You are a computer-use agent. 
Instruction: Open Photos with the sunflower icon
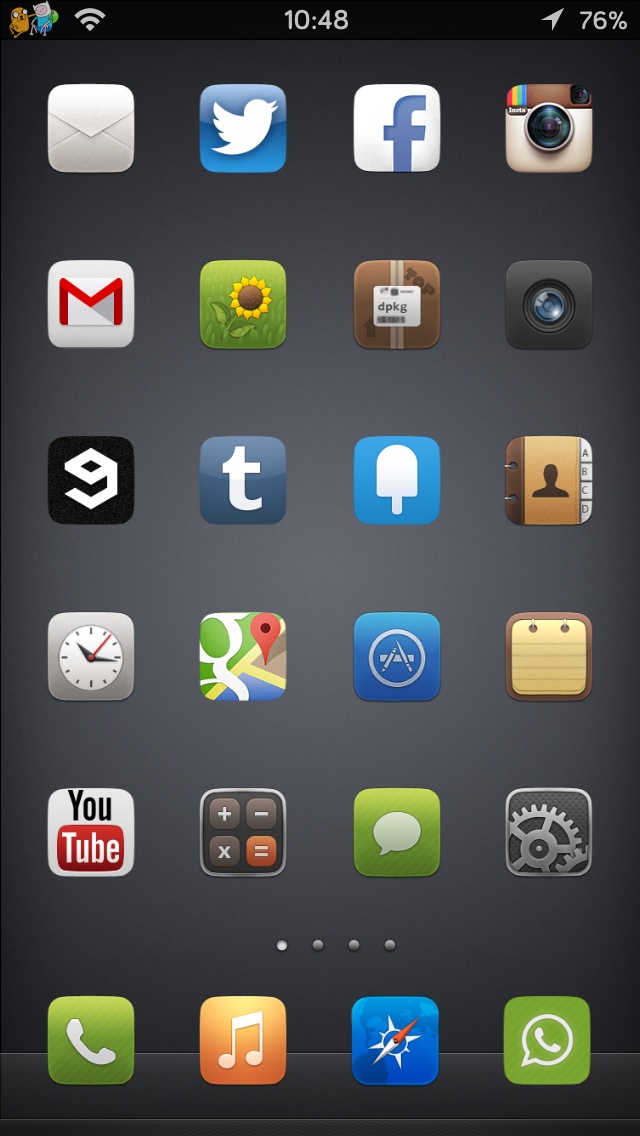point(243,304)
